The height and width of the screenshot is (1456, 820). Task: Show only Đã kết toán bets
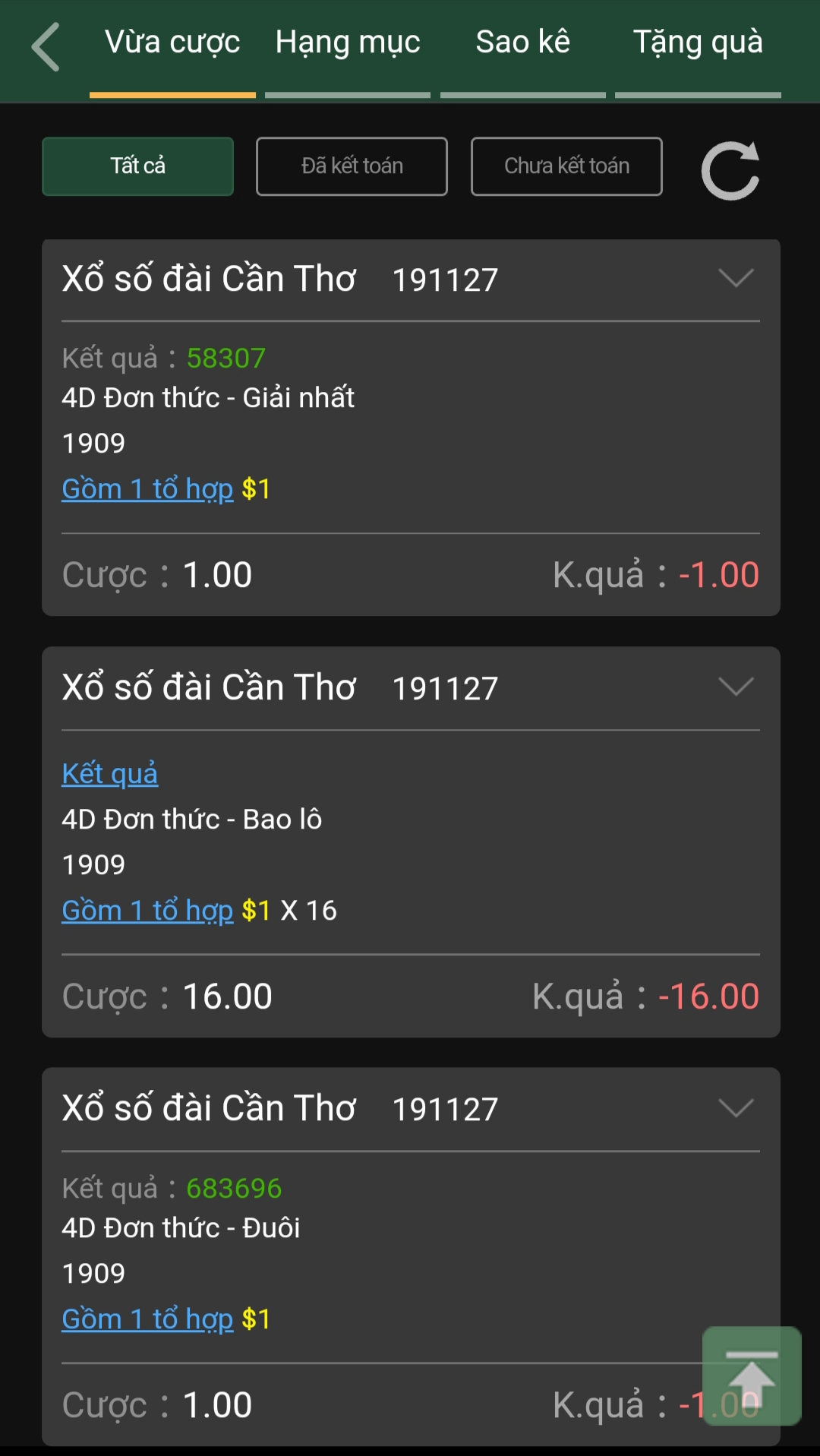click(x=352, y=166)
